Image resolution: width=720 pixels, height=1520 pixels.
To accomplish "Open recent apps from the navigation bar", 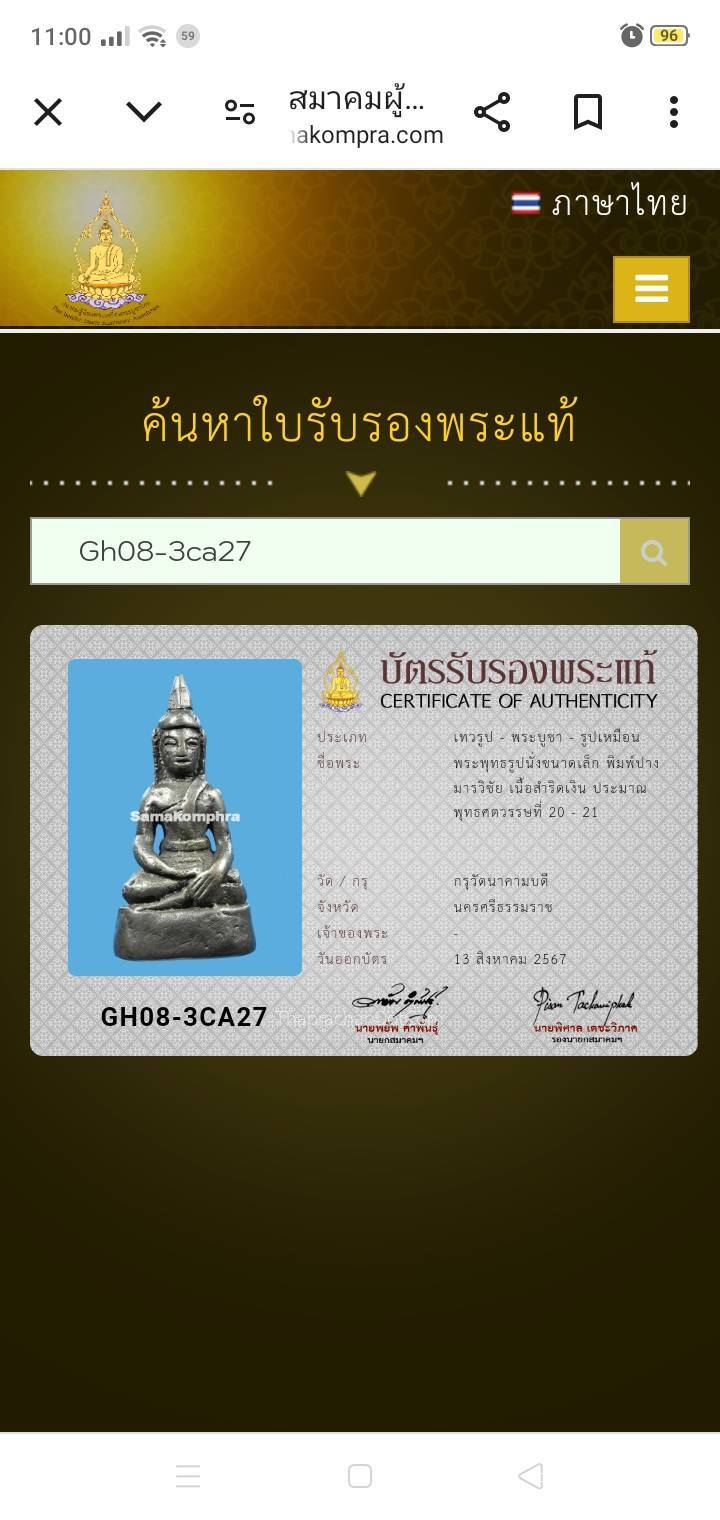I will 188,1476.
